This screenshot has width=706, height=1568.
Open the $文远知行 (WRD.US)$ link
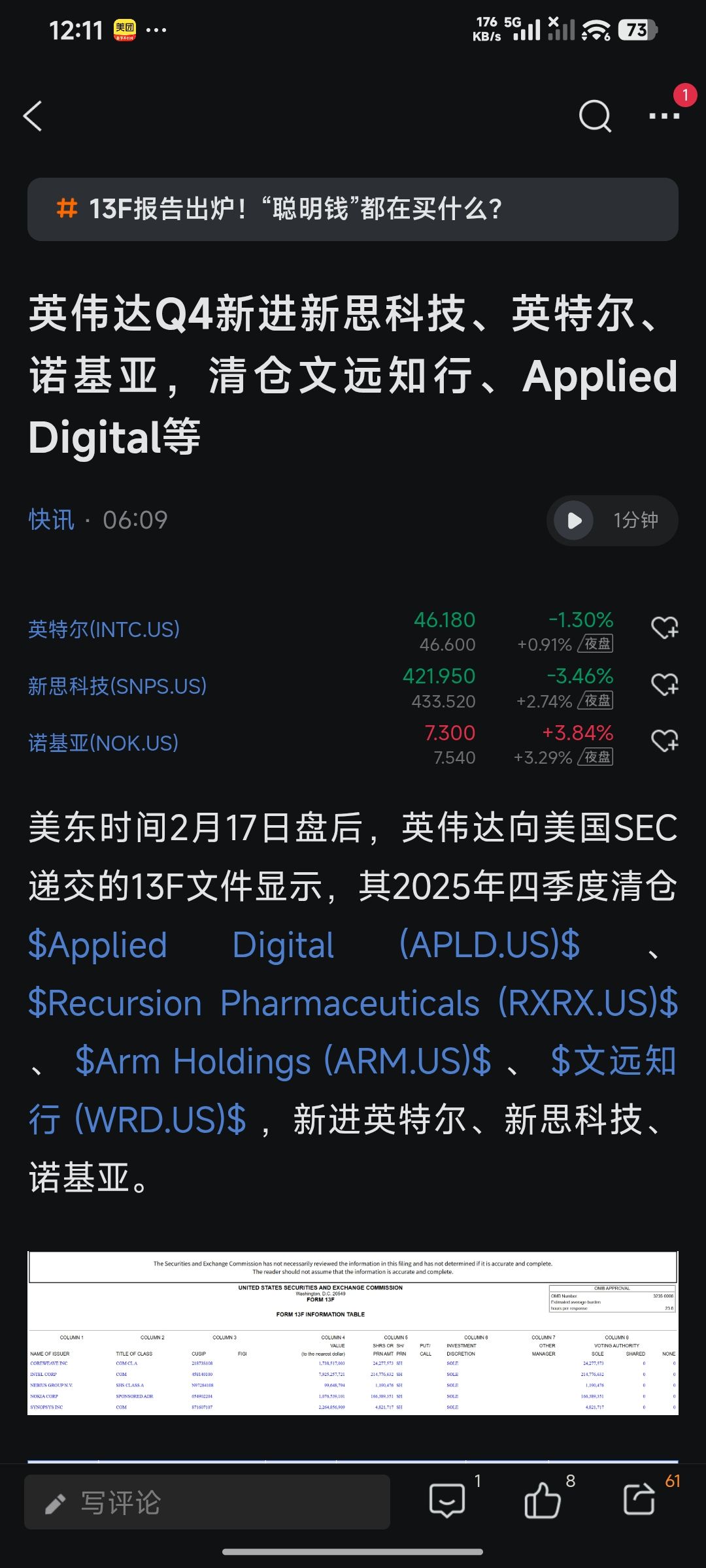[137, 1120]
